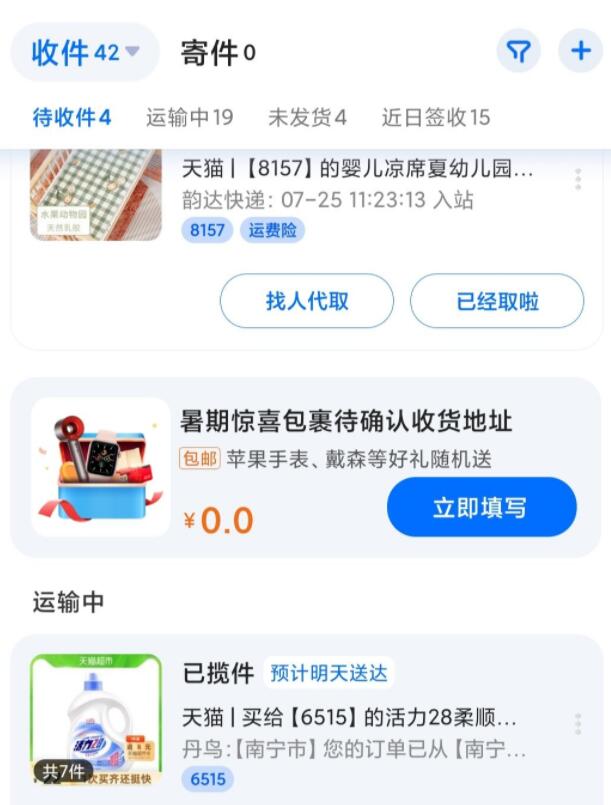This screenshot has height=805, width=611.
Task: Switch to 运输中 19 tab
Action: (x=189, y=117)
